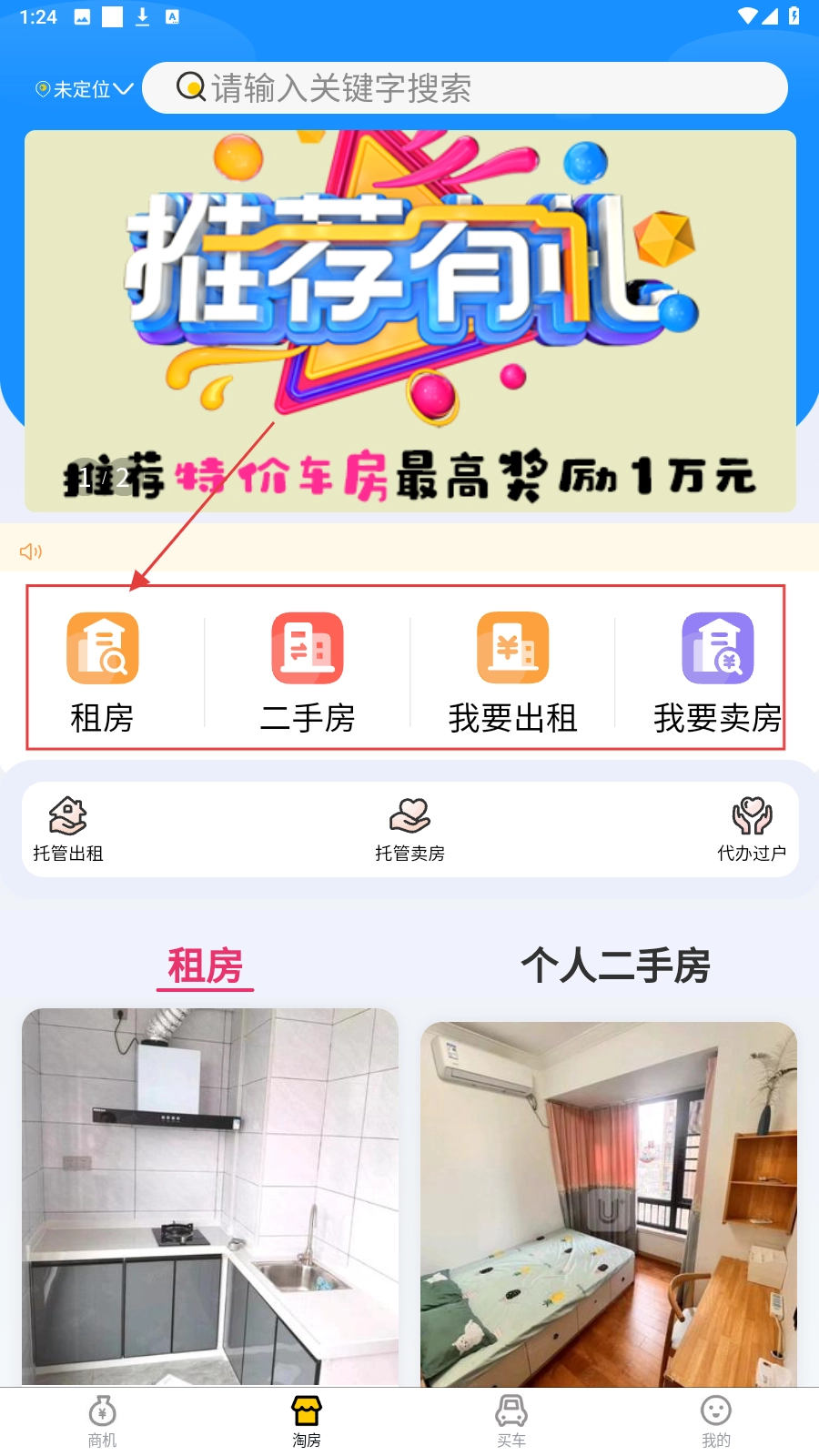Open the kitchen rental listing photo
Viewport: 819px width, 1456px height.
point(209,1197)
